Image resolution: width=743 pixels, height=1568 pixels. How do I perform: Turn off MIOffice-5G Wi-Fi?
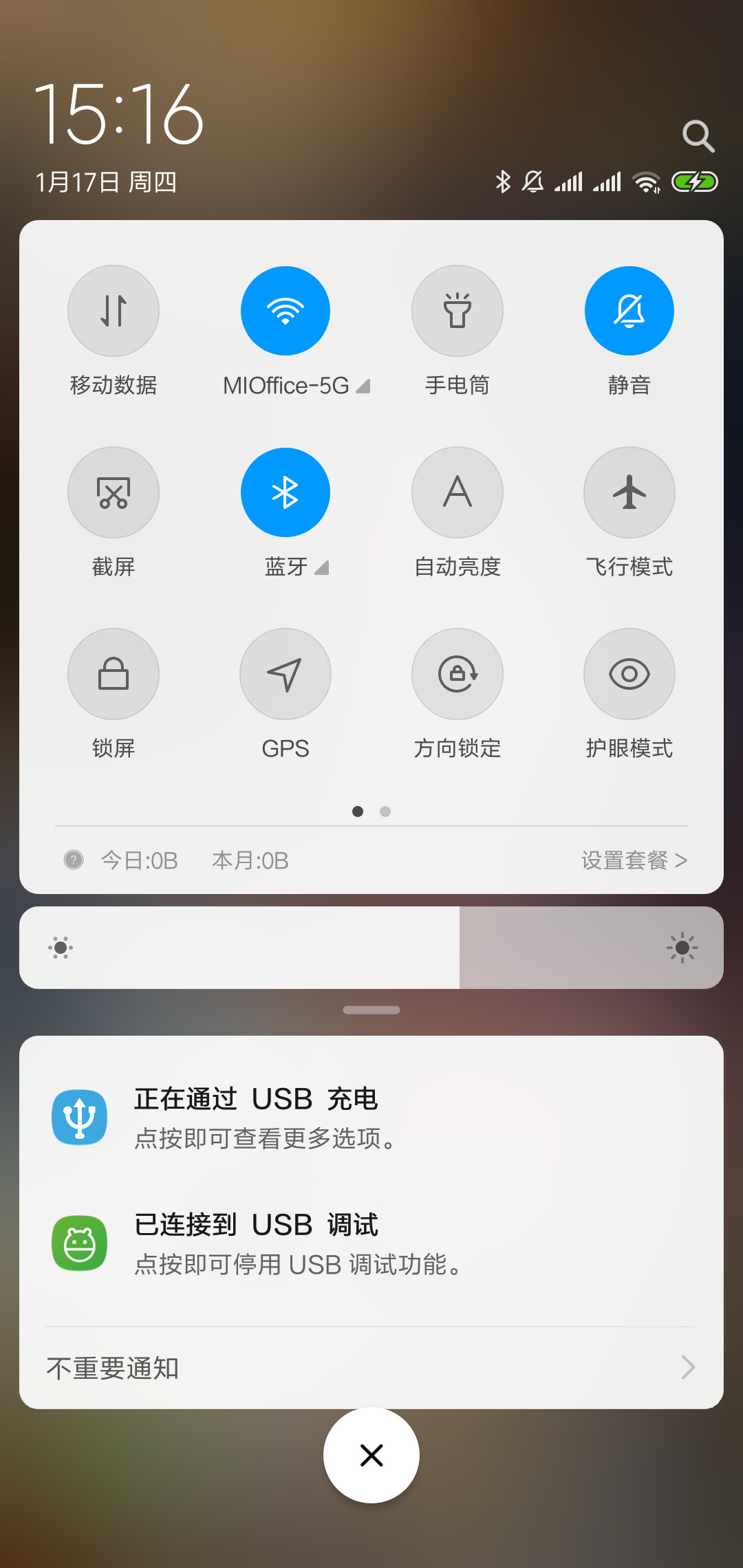coord(286,311)
